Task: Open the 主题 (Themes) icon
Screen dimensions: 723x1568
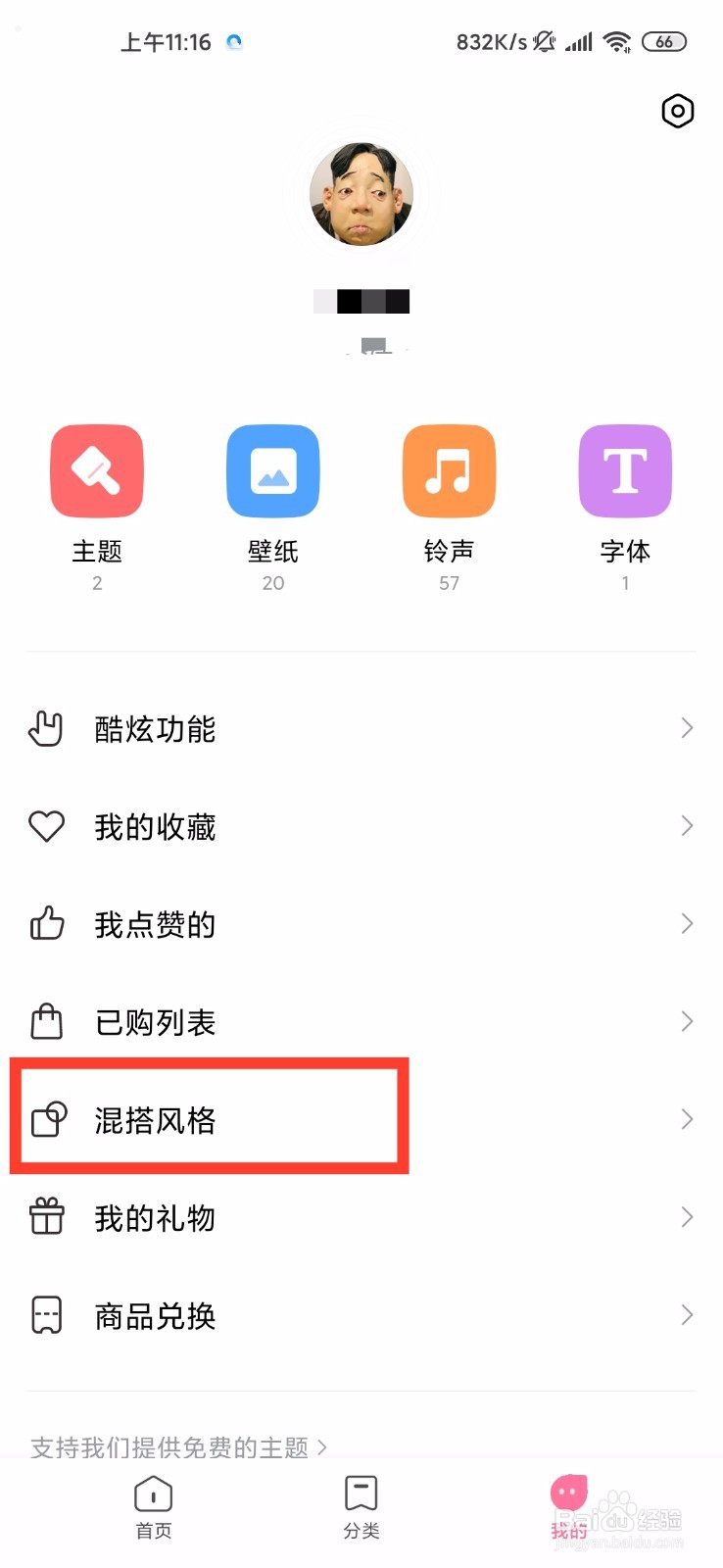Action: click(97, 470)
